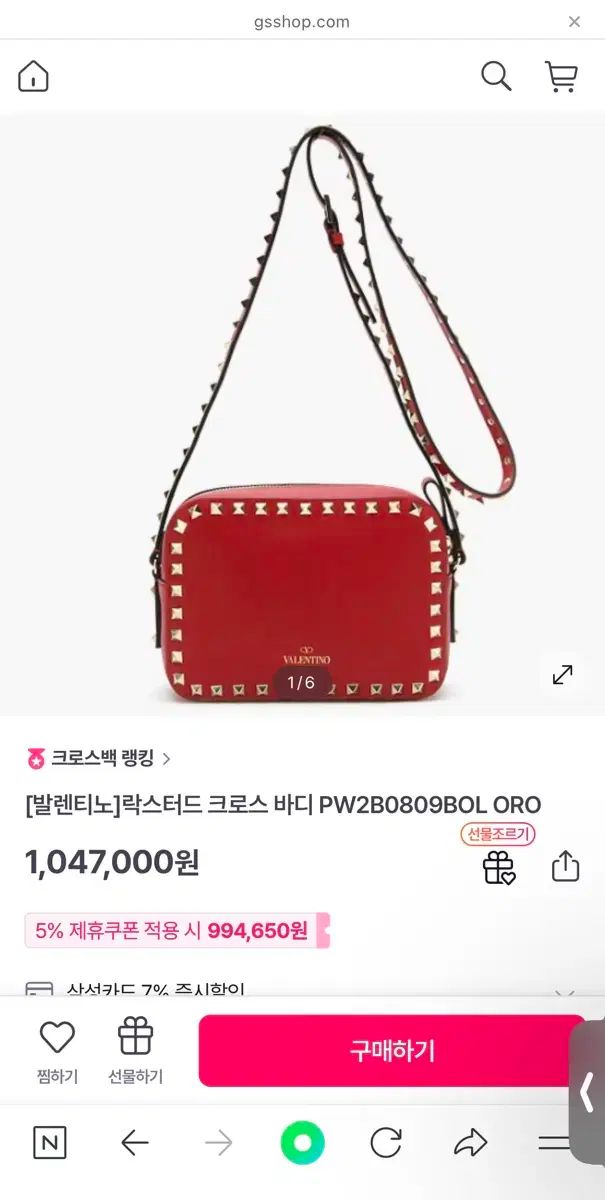Open the search magnifier
The image size is (605, 1200).
point(496,76)
